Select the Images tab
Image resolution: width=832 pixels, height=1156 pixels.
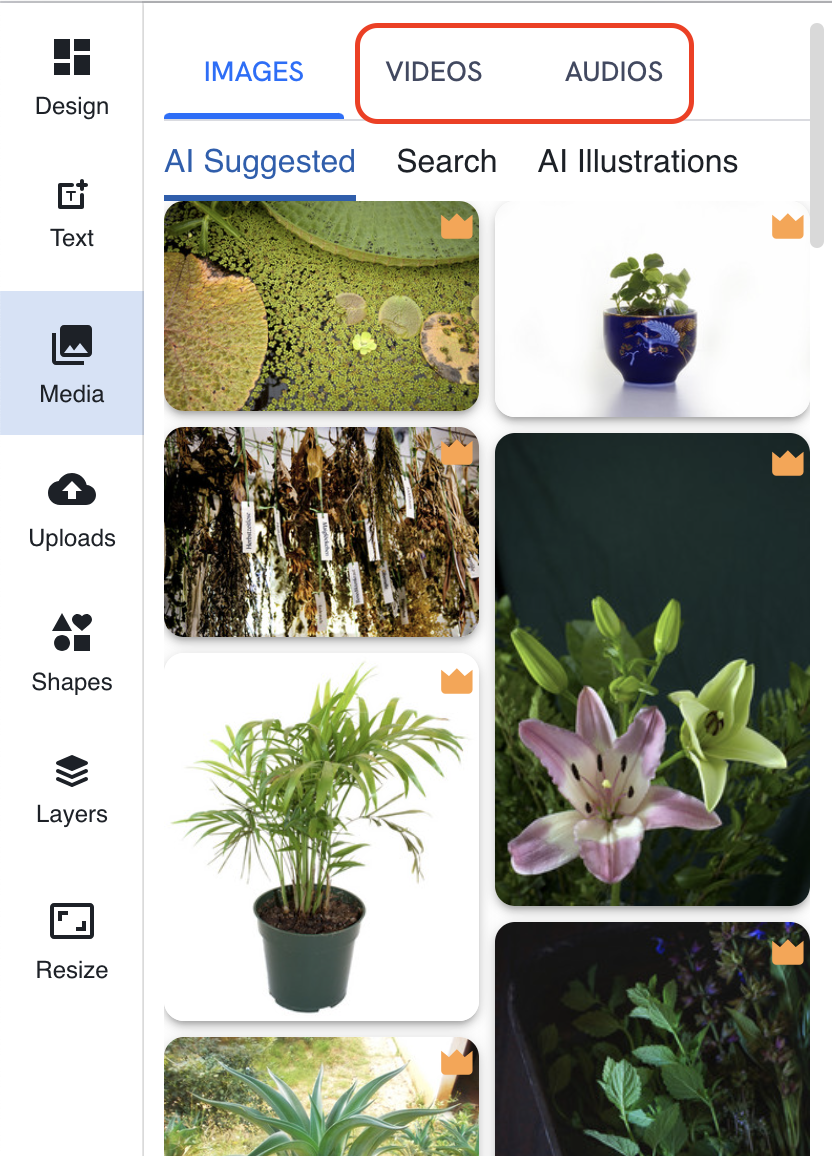[254, 72]
